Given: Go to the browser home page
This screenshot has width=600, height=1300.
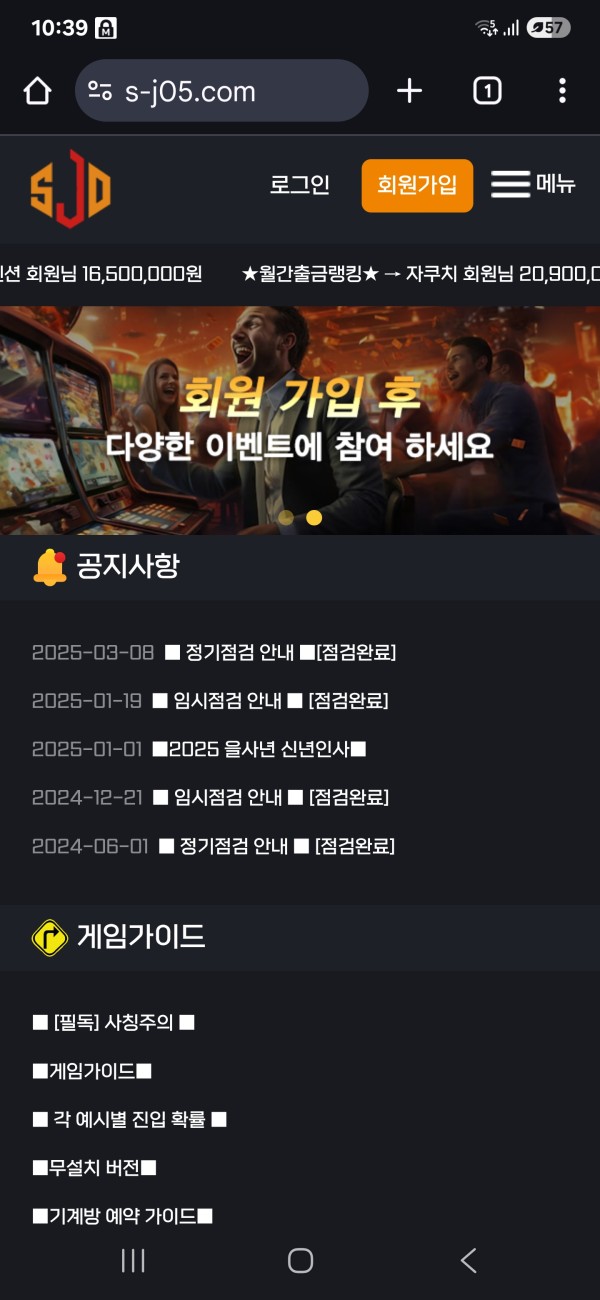Looking at the screenshot, I should coord(37,91).
